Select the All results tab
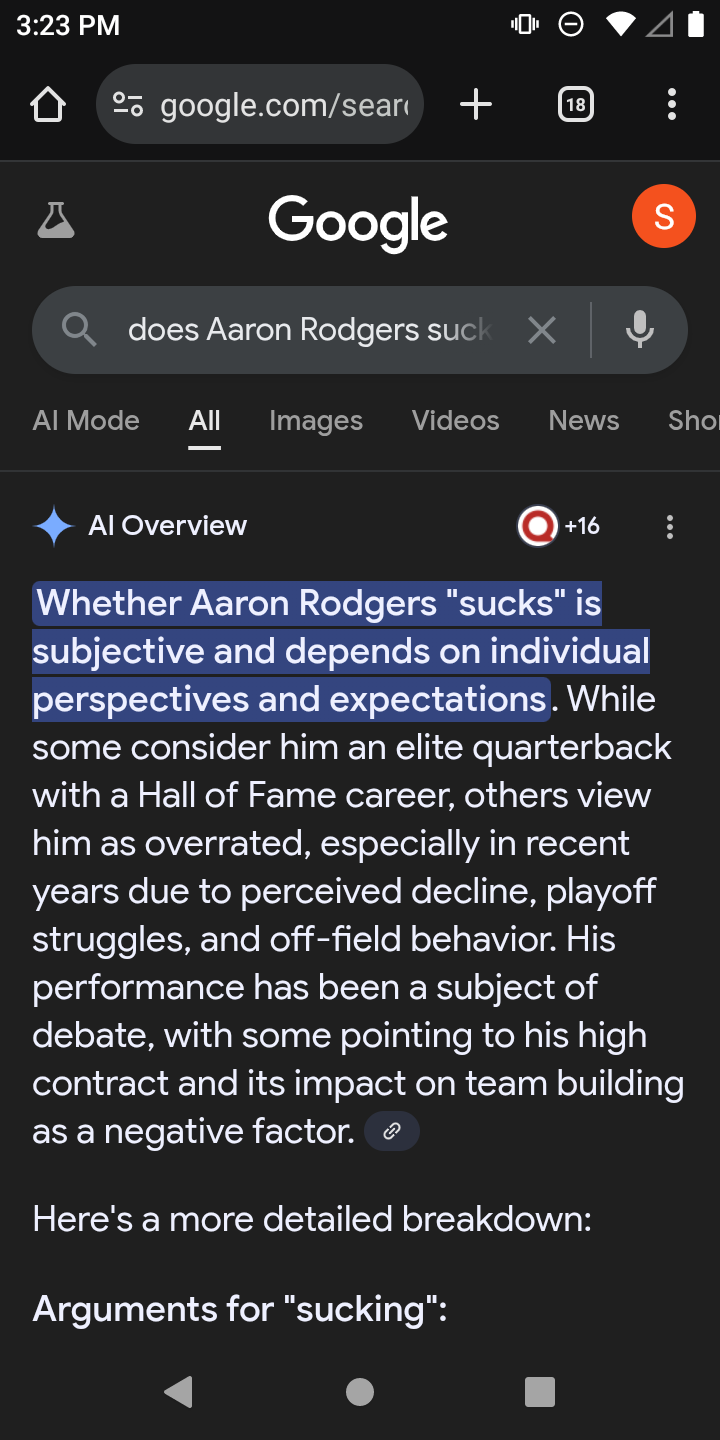The width and height of the screenshot is (720, 1440). coord(204,421)
